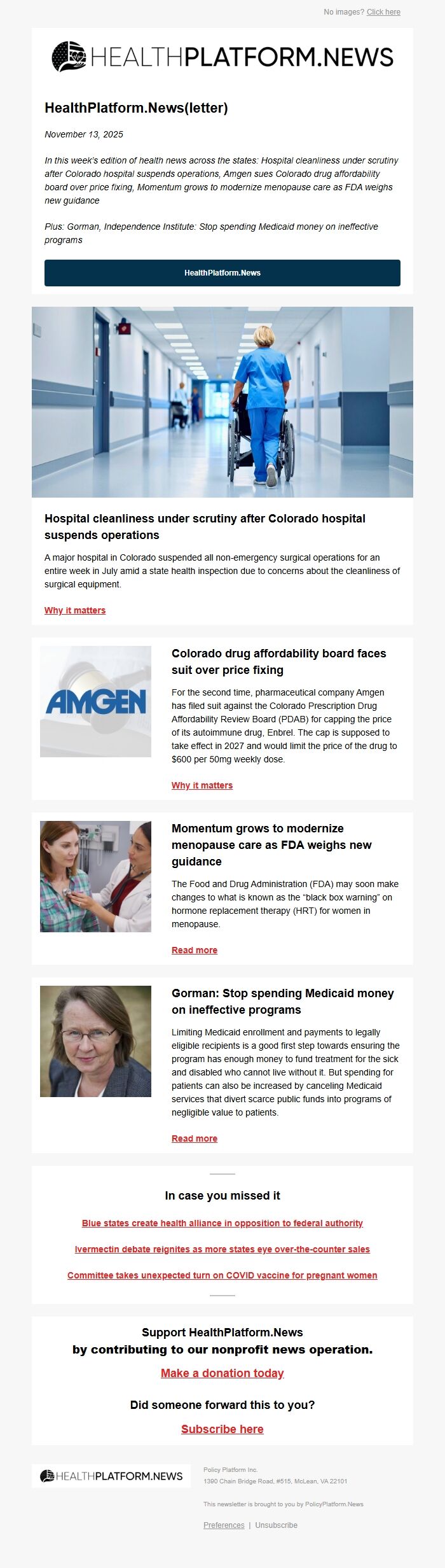Open the COVID vaccine committee article link
Image resolution: width=445 pixels, height=1568 pixels.
tap(222, 1275)
